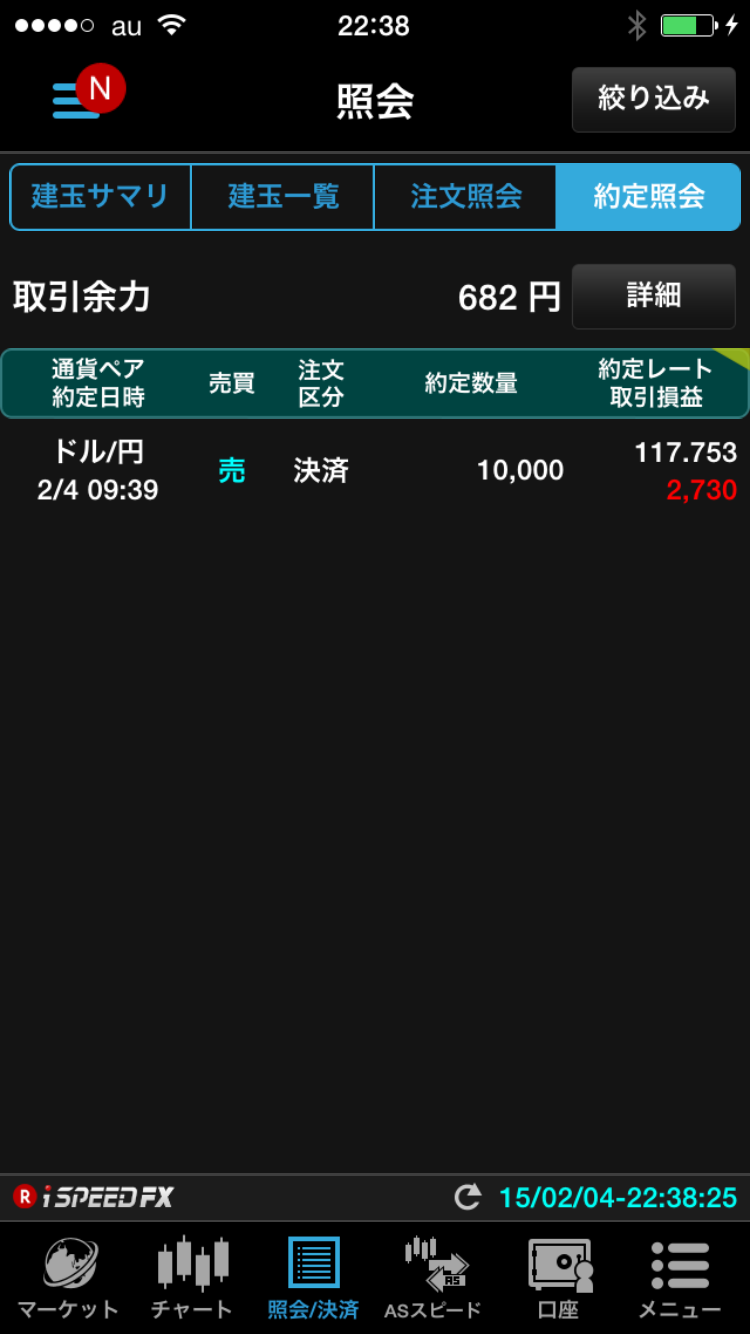Open the チャート tab
The width and height of the screenshot is (750, 1334).
192,1277
